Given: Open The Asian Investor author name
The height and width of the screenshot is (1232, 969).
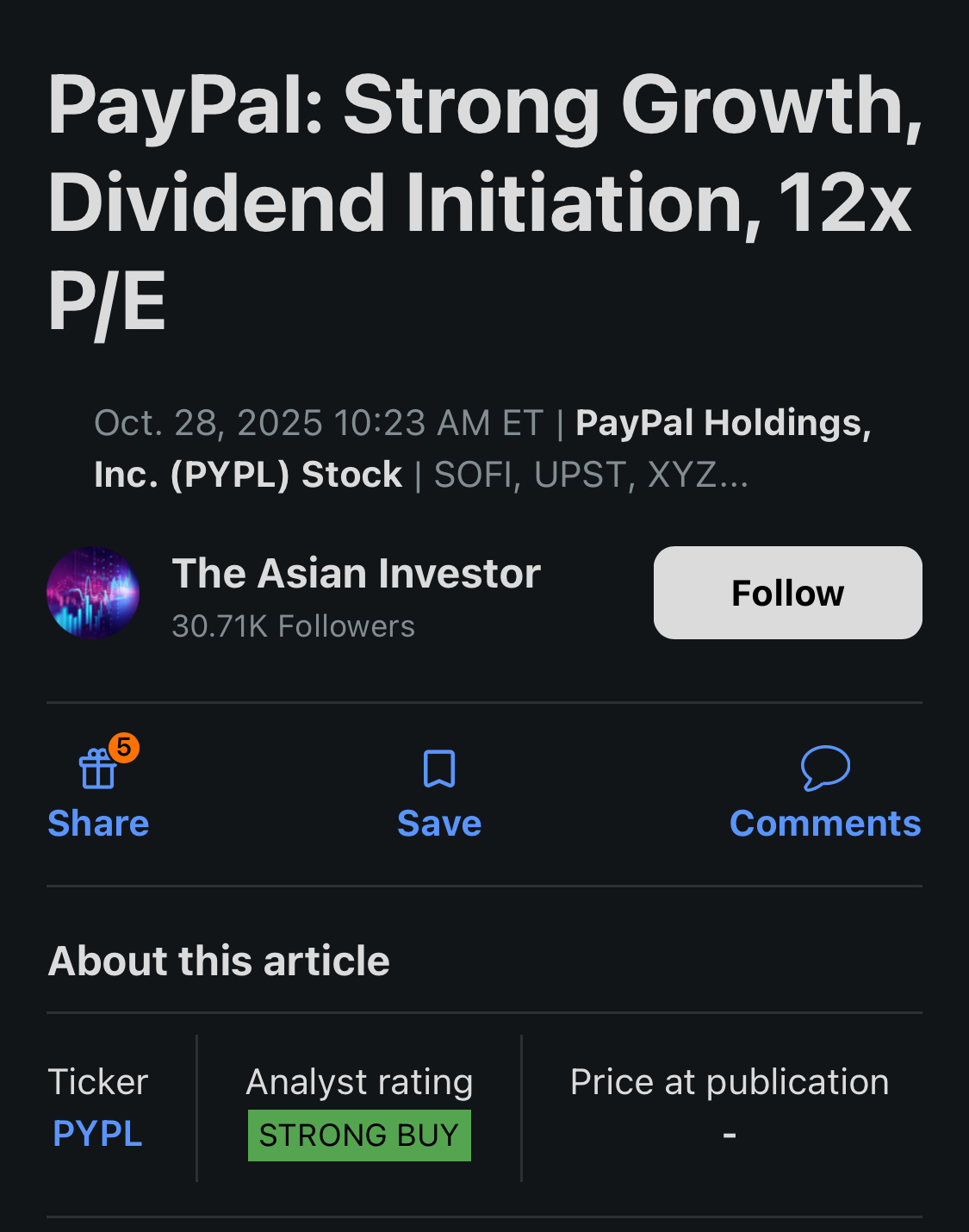Looking at the screenshot, I should point(355,572).
